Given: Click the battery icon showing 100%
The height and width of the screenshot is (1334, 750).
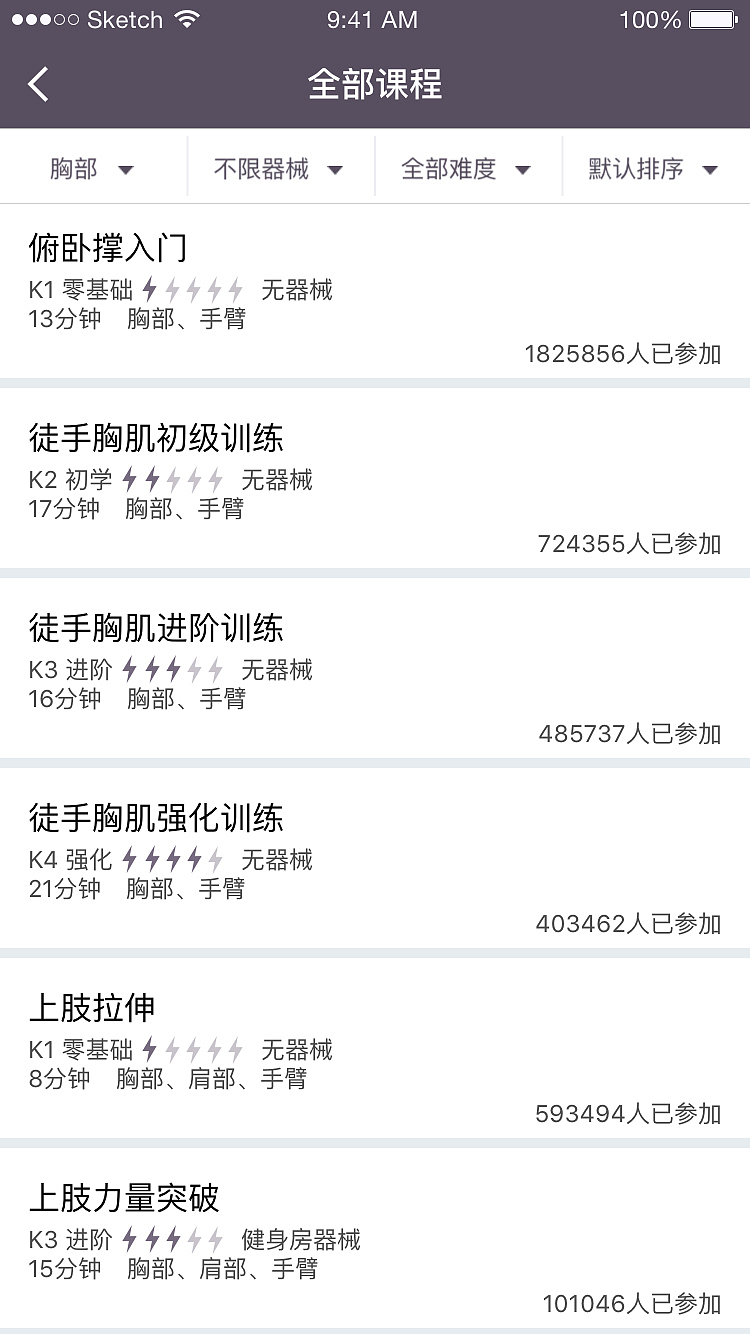Looking at the screenshot, I should point(712,17).
